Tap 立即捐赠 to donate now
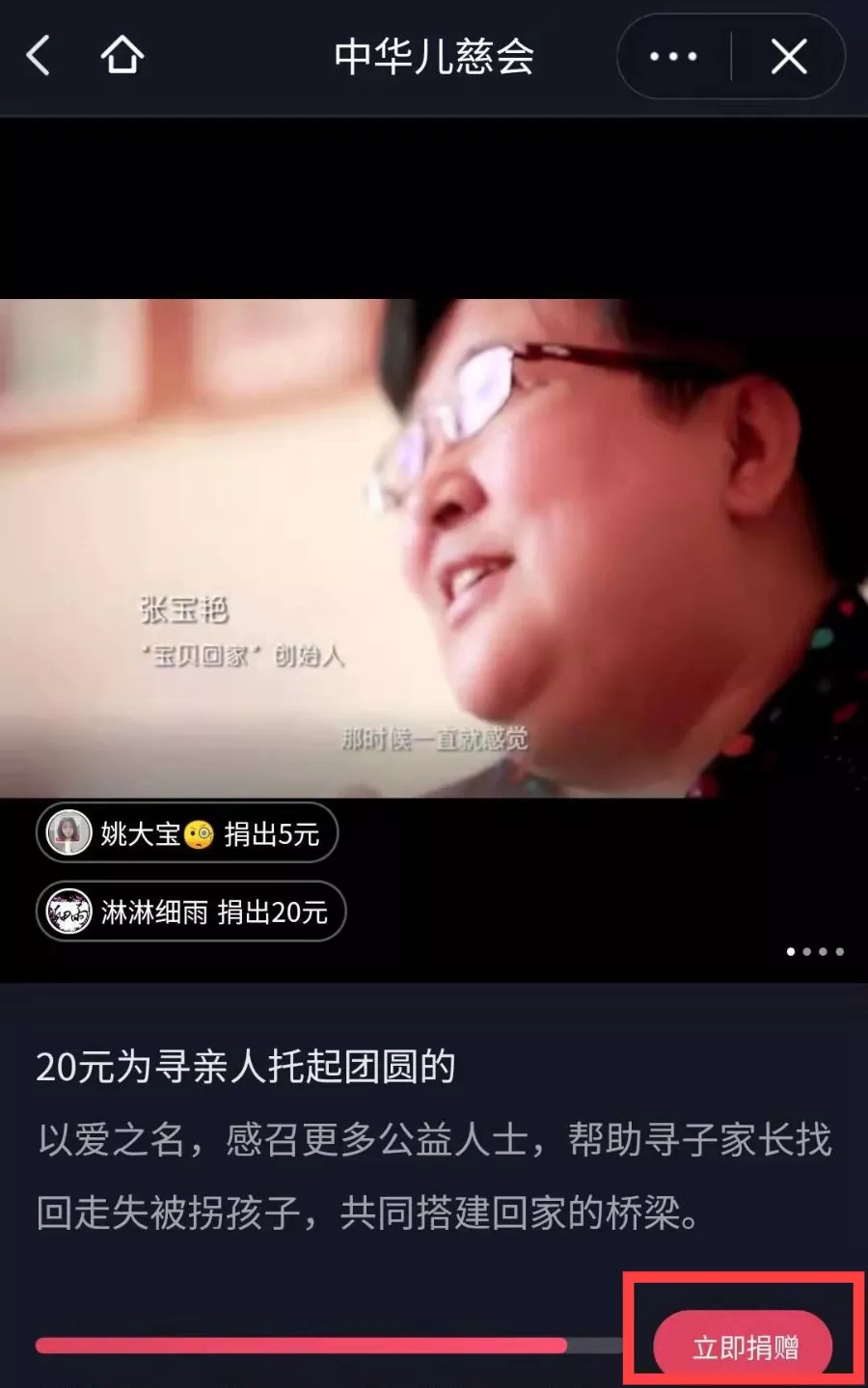Viewport: 868px width, 1388px height. click(744, 1346)
